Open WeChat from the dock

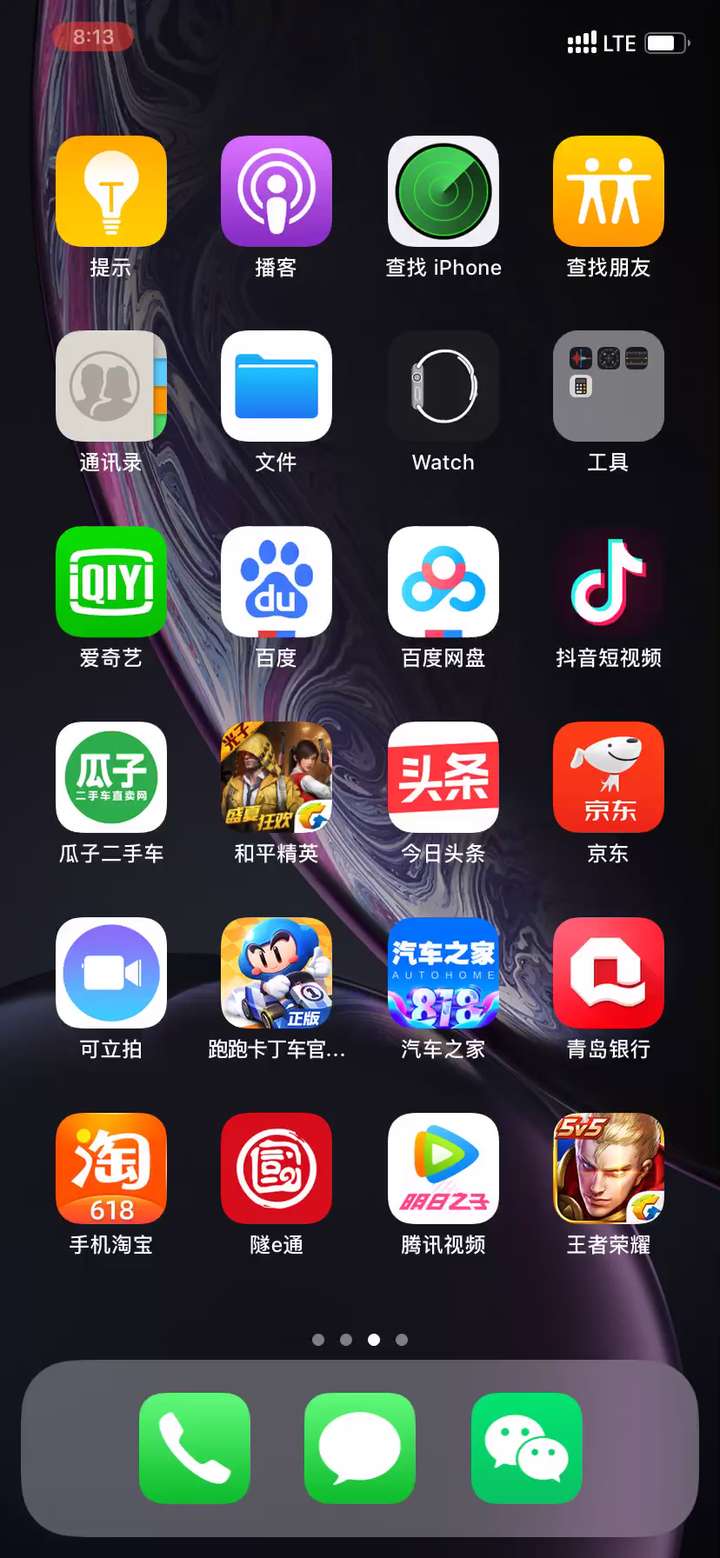[526, 1448]
